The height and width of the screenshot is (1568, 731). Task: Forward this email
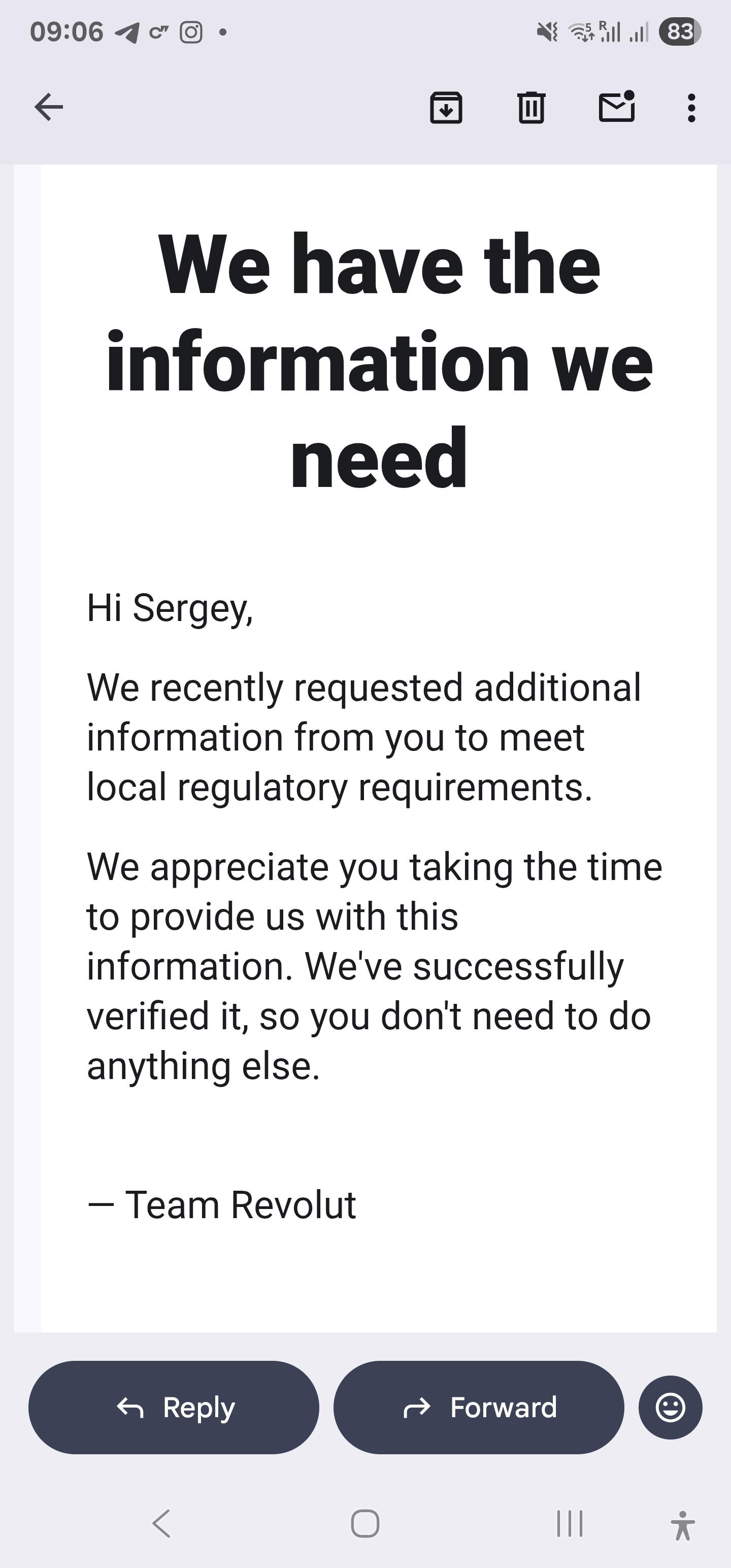pos(478,1408)
